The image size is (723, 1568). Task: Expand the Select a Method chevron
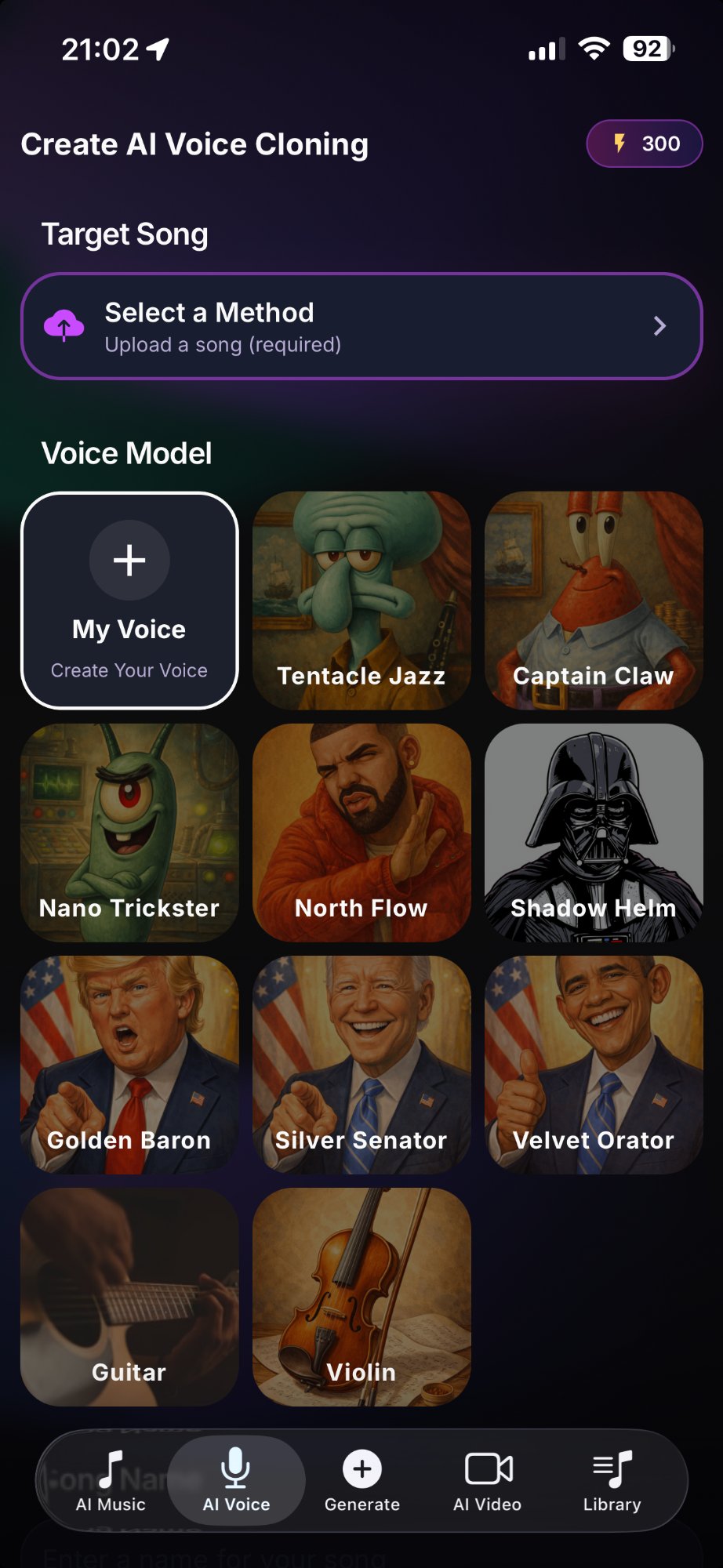661,326
